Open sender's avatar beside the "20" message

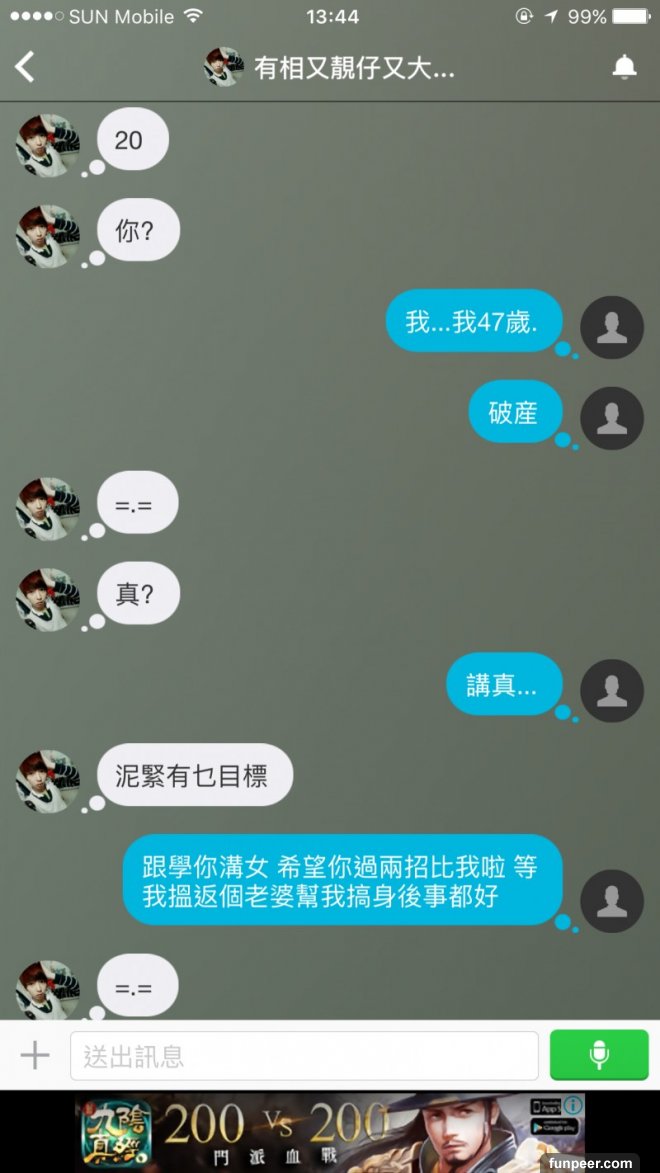[x=47, y=145]
